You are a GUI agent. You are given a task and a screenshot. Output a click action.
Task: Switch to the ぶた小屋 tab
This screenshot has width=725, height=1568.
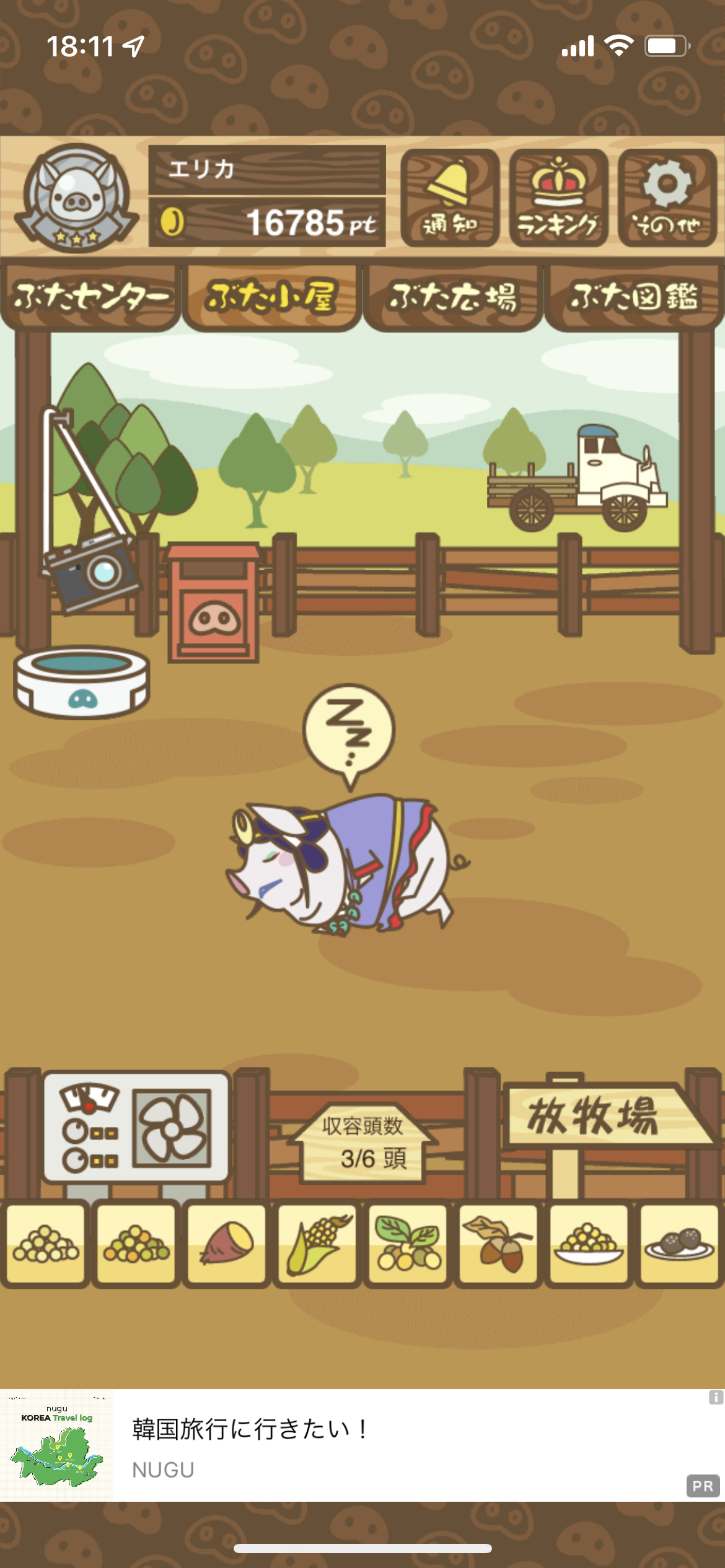pos(271,298)
